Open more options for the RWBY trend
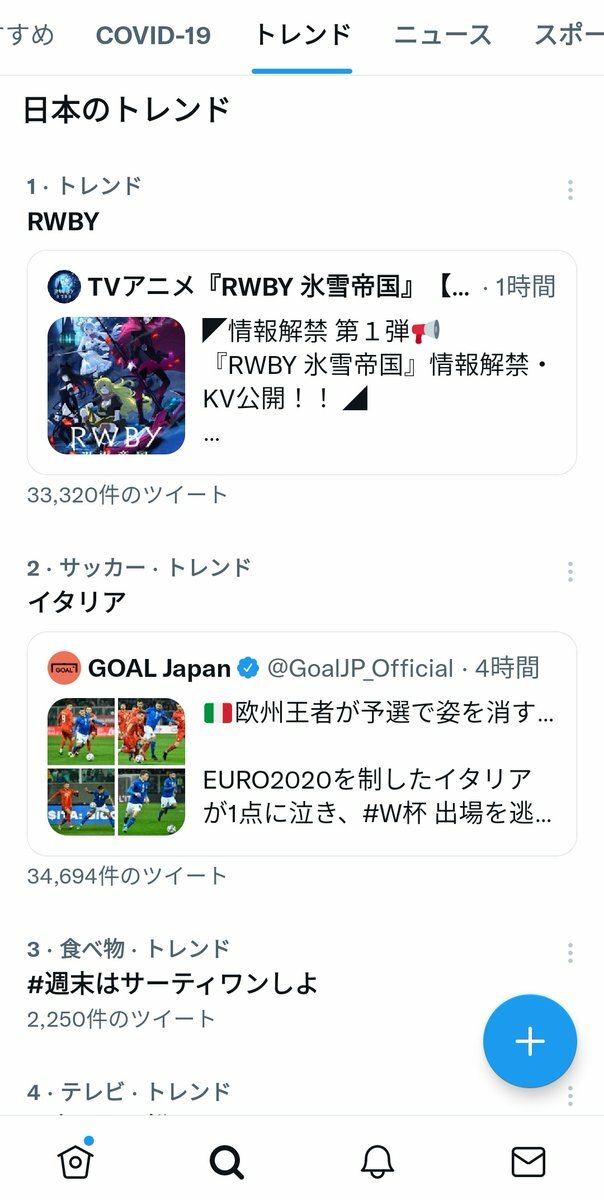Viewport: 604px width, 1200px height. pos(570,190)
